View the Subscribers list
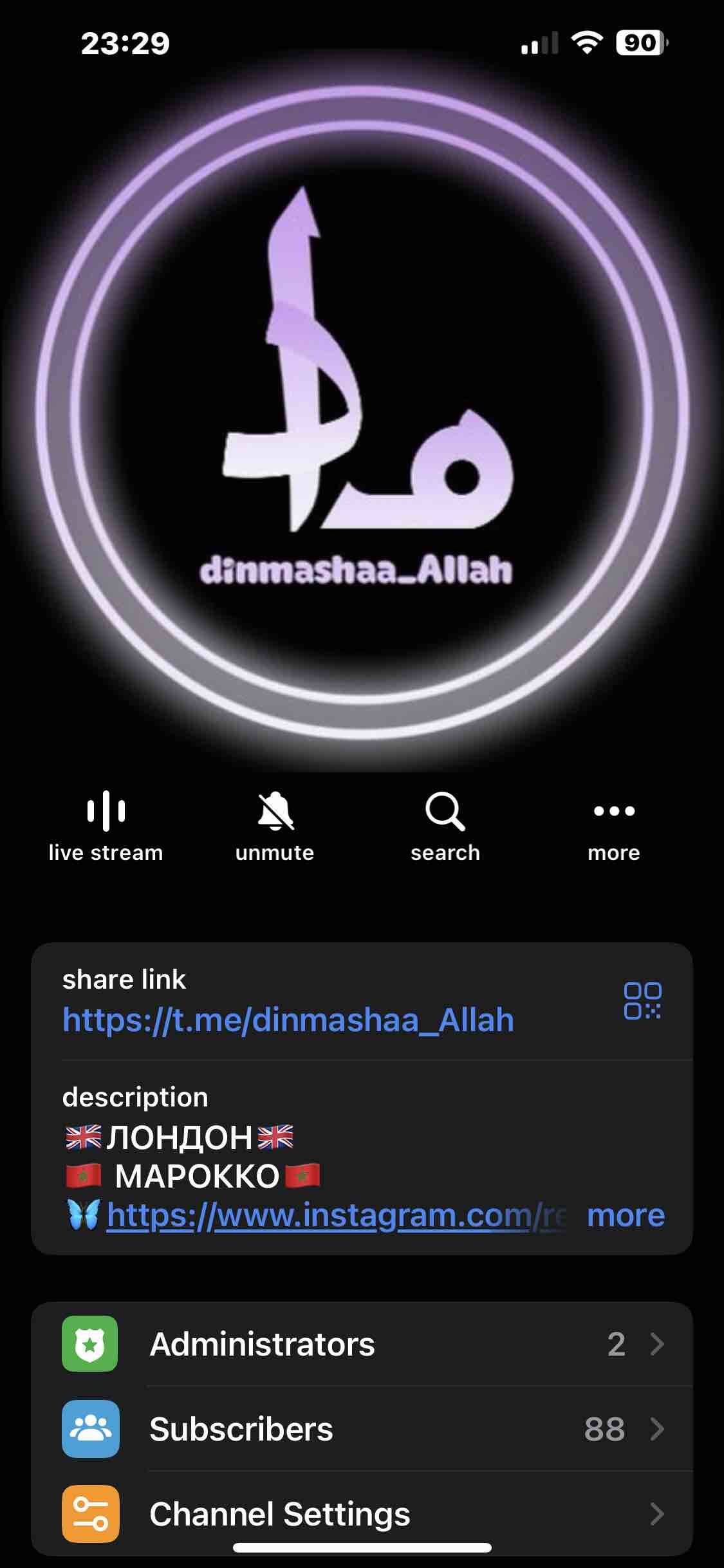Image resolution: width=724 pixels, height=1568 pixels. pos(362,1429)
